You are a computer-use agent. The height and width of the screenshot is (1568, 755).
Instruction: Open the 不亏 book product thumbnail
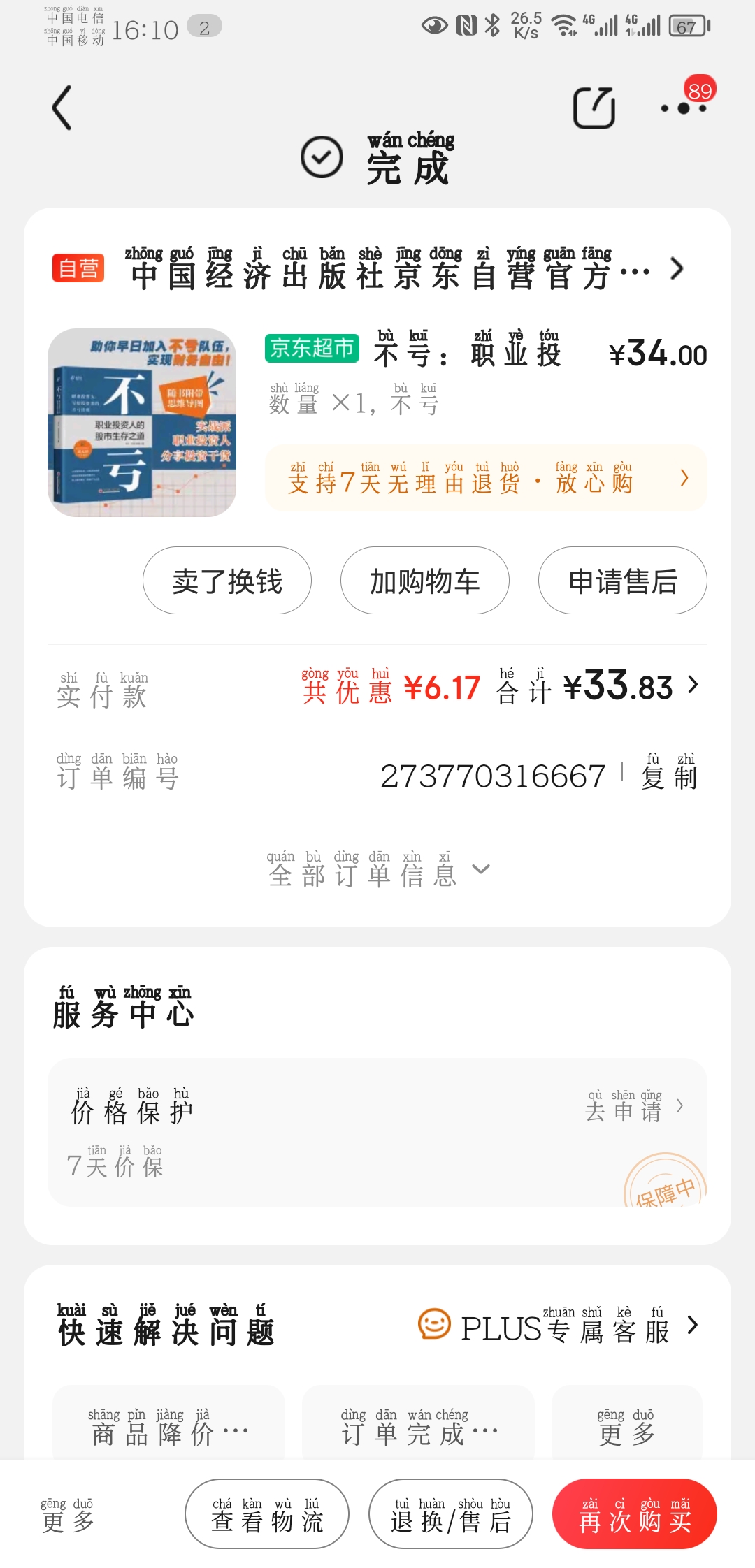pyautogui.click(x=142, y=423)
